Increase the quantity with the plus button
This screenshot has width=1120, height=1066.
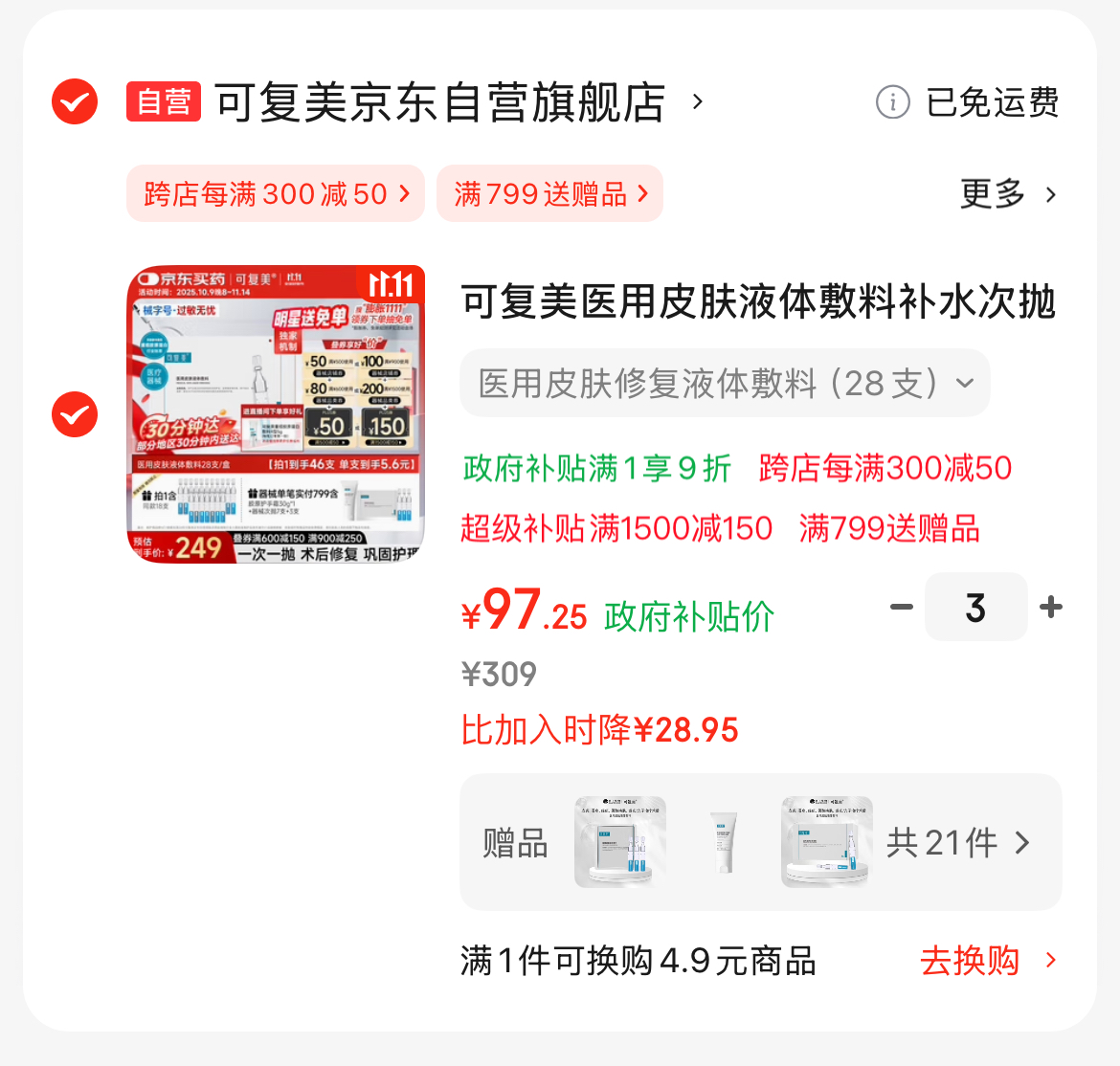1051,607
